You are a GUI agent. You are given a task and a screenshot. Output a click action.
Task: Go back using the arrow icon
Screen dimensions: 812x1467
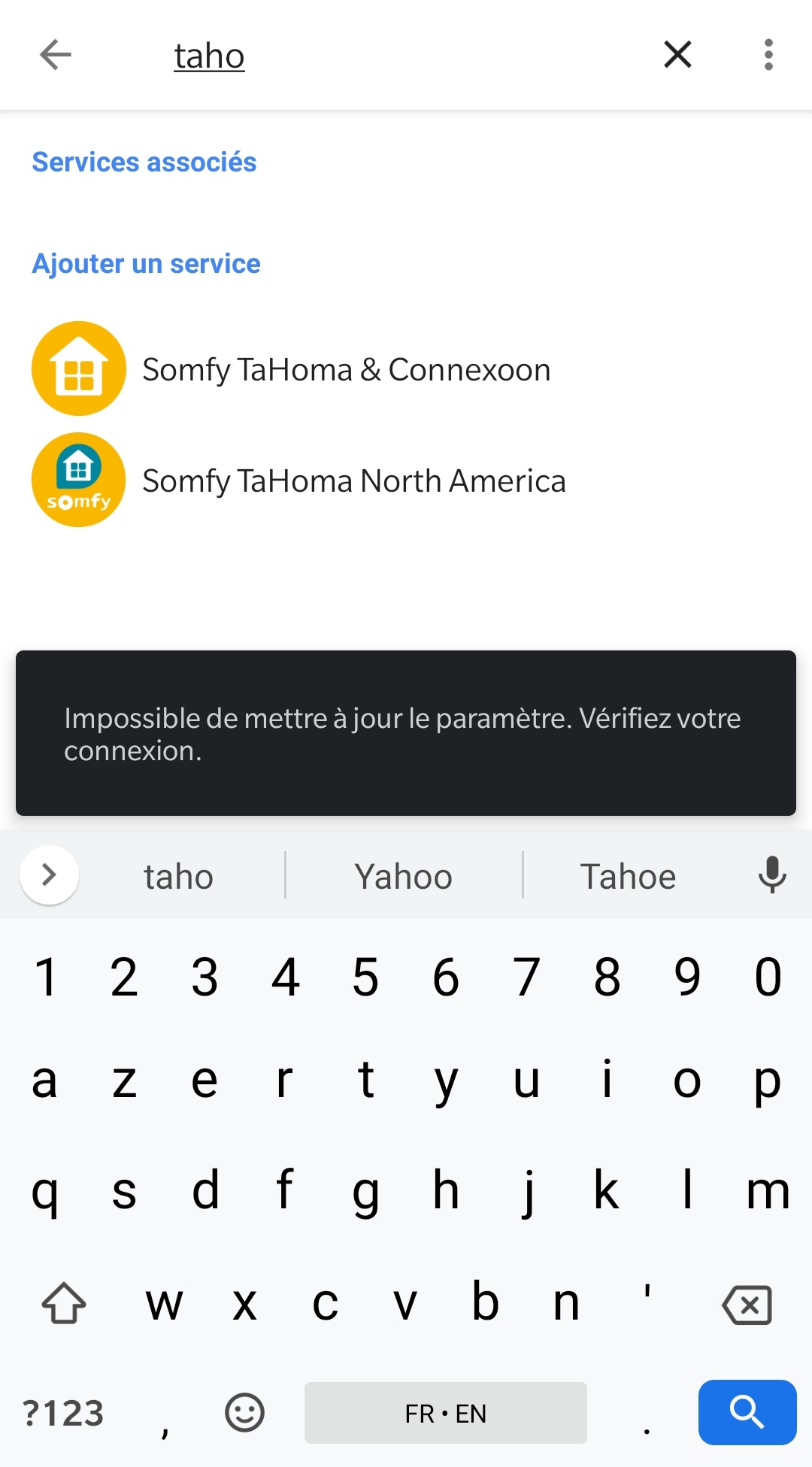click(56, 55)
